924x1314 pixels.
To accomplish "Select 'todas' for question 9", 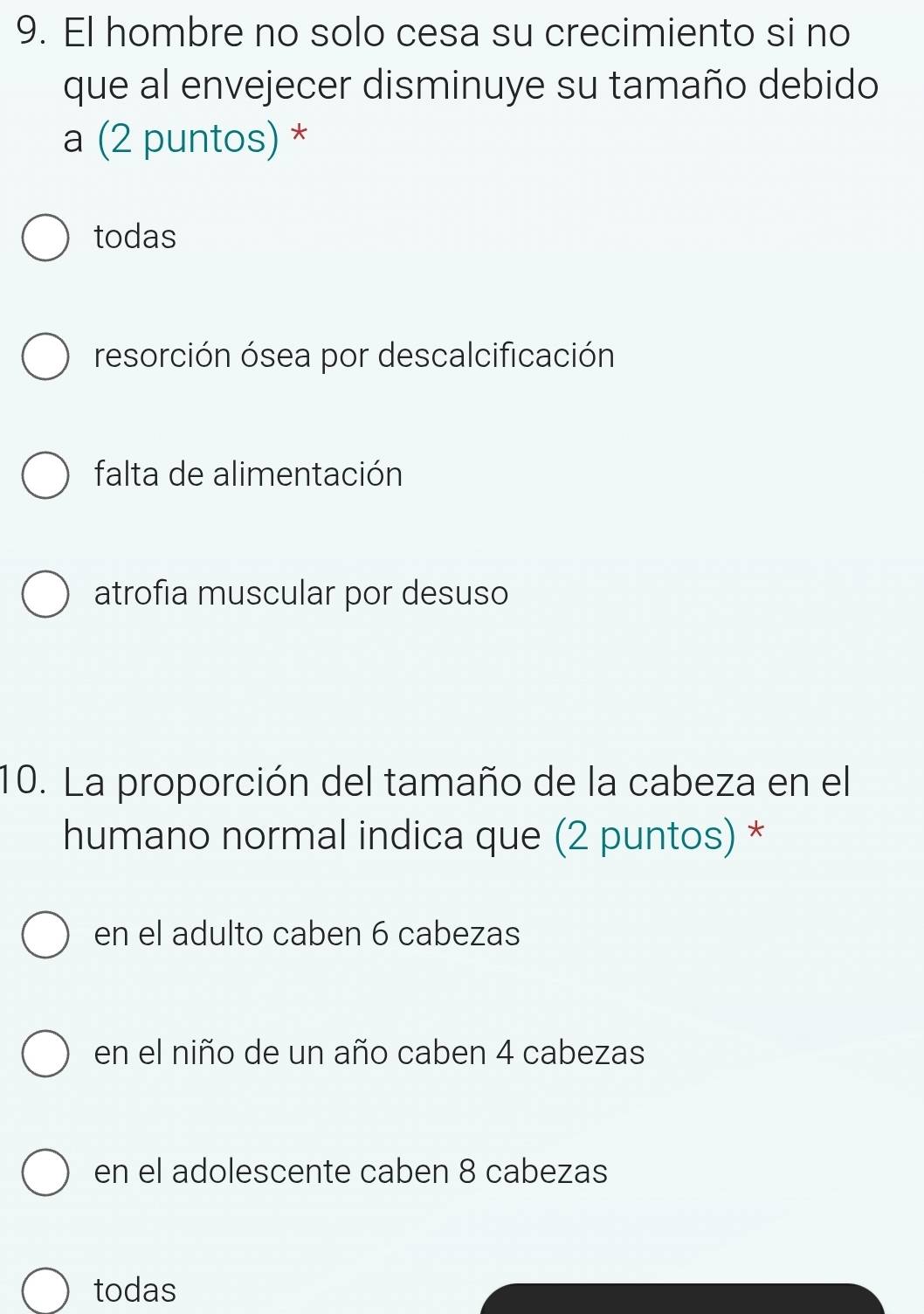I will [x=45, y=238].
